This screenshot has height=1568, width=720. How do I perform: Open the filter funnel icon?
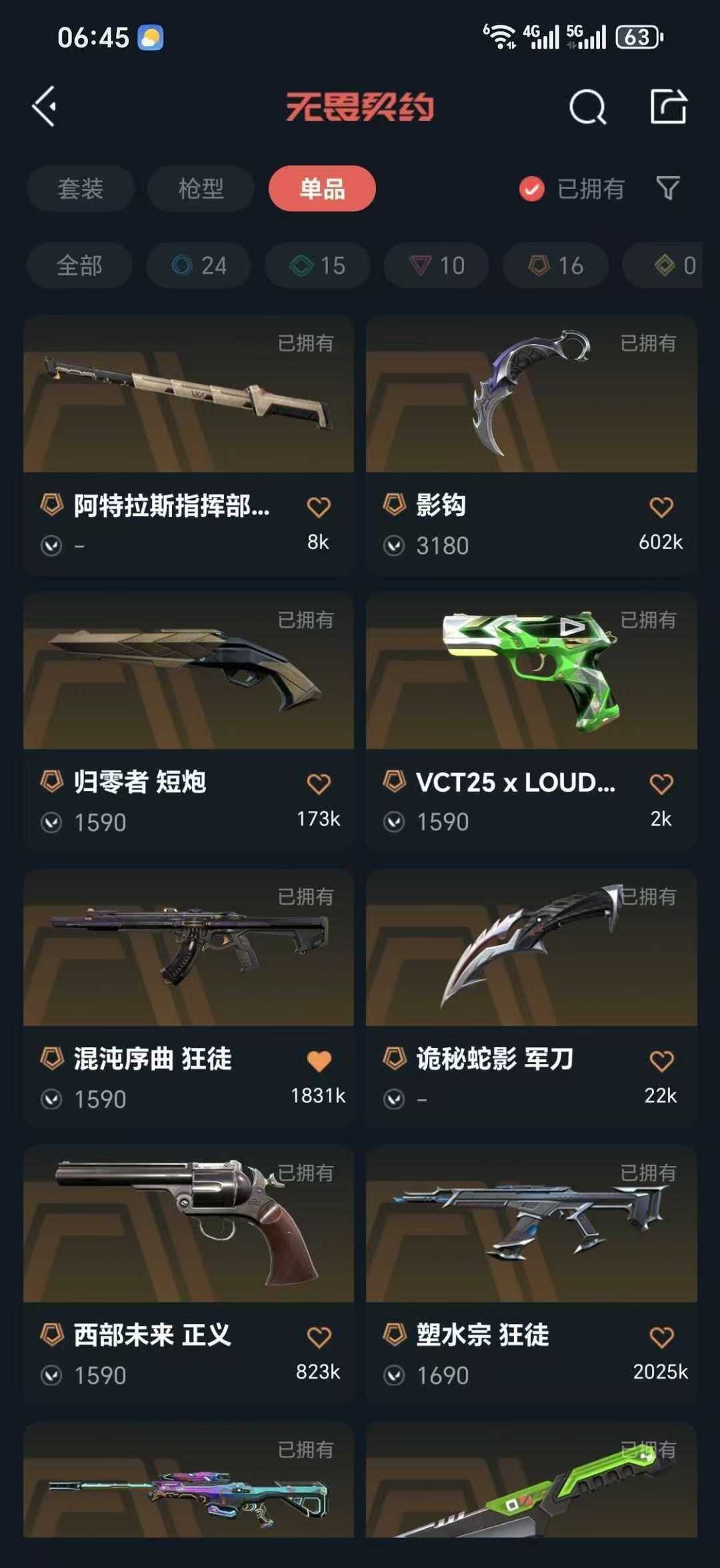pyautogui.click(x=669, y=189)
